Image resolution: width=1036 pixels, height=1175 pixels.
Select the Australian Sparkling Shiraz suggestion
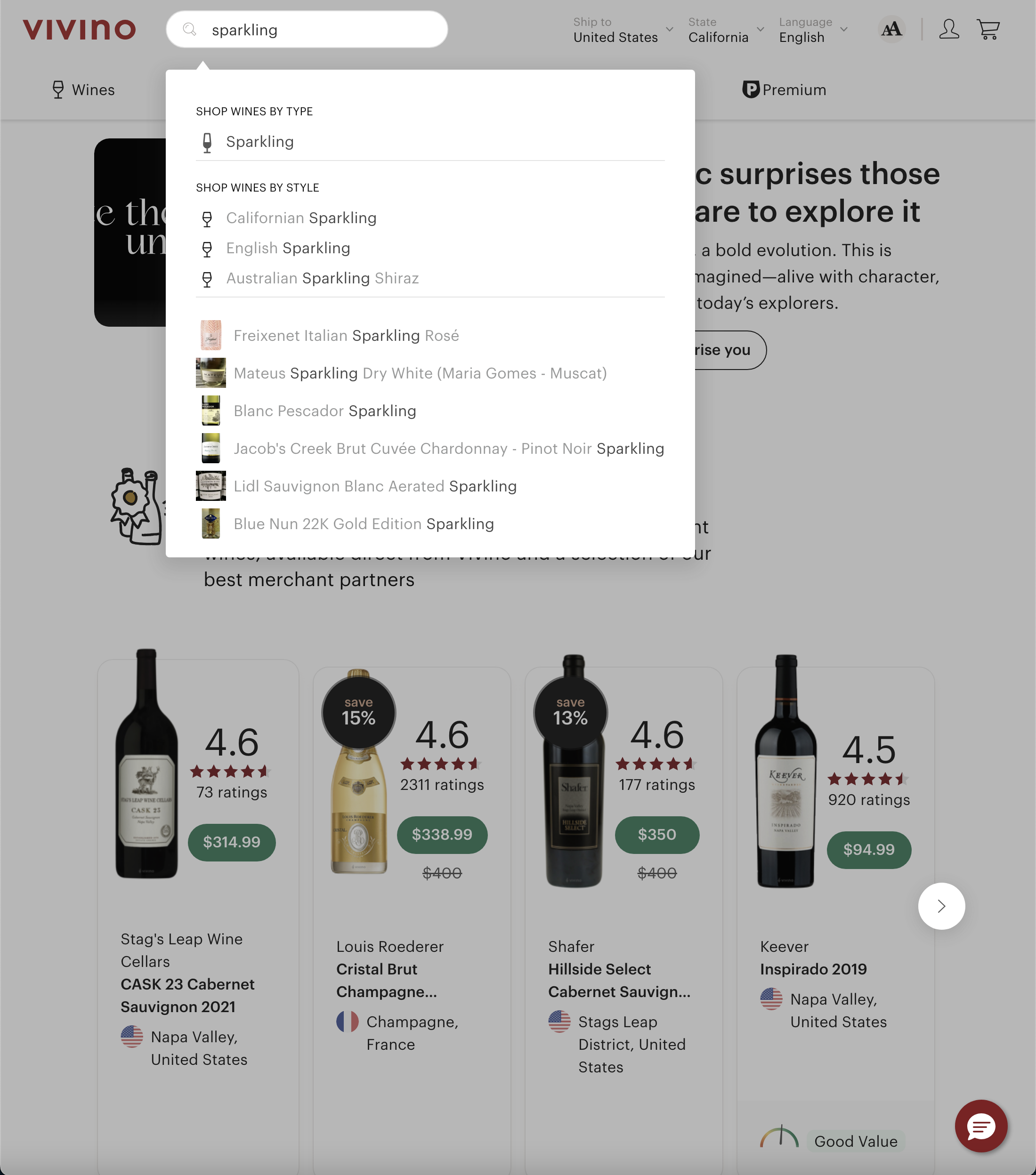pyautogui.click(x=322, y=278)
